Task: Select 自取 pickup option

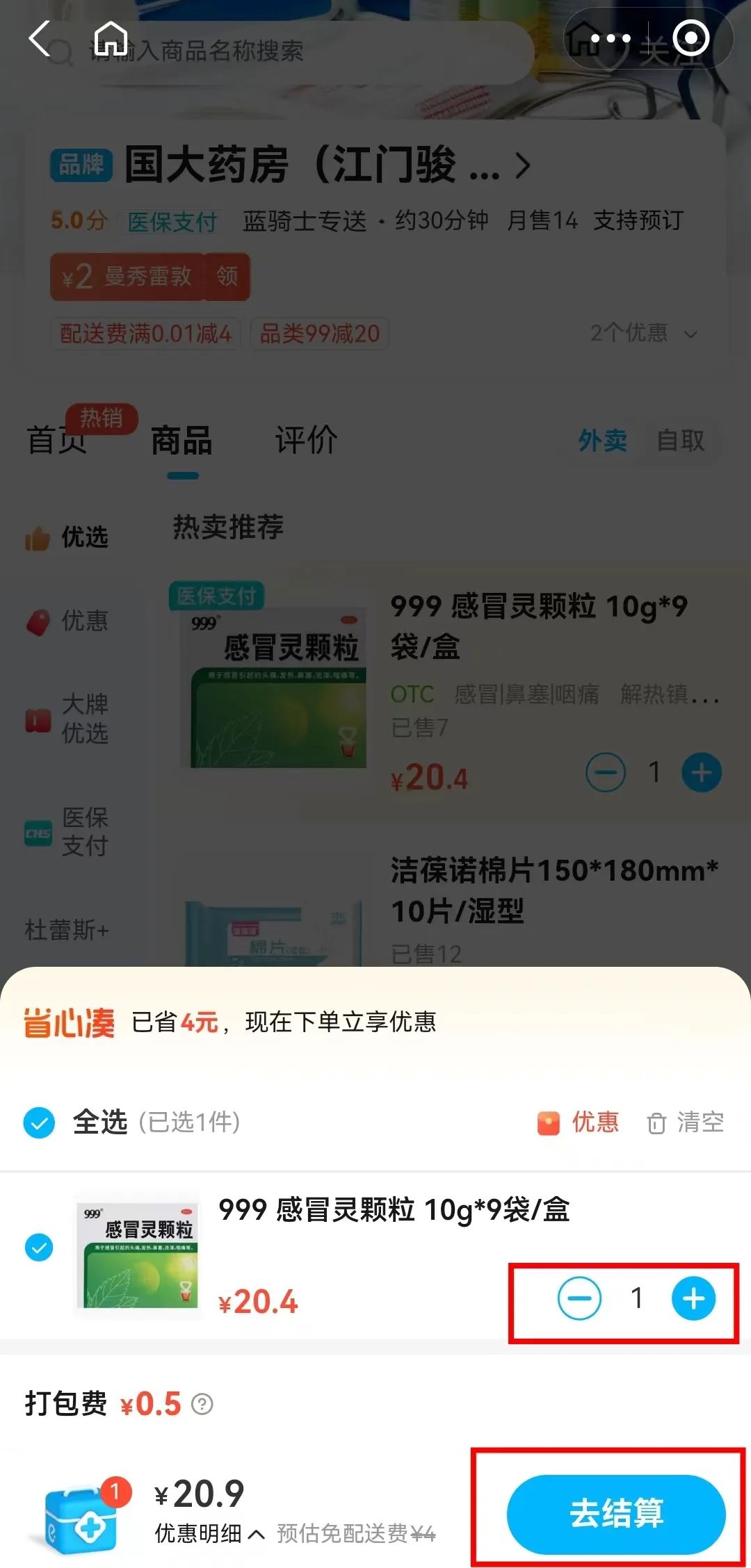Action: pos(681,441)
